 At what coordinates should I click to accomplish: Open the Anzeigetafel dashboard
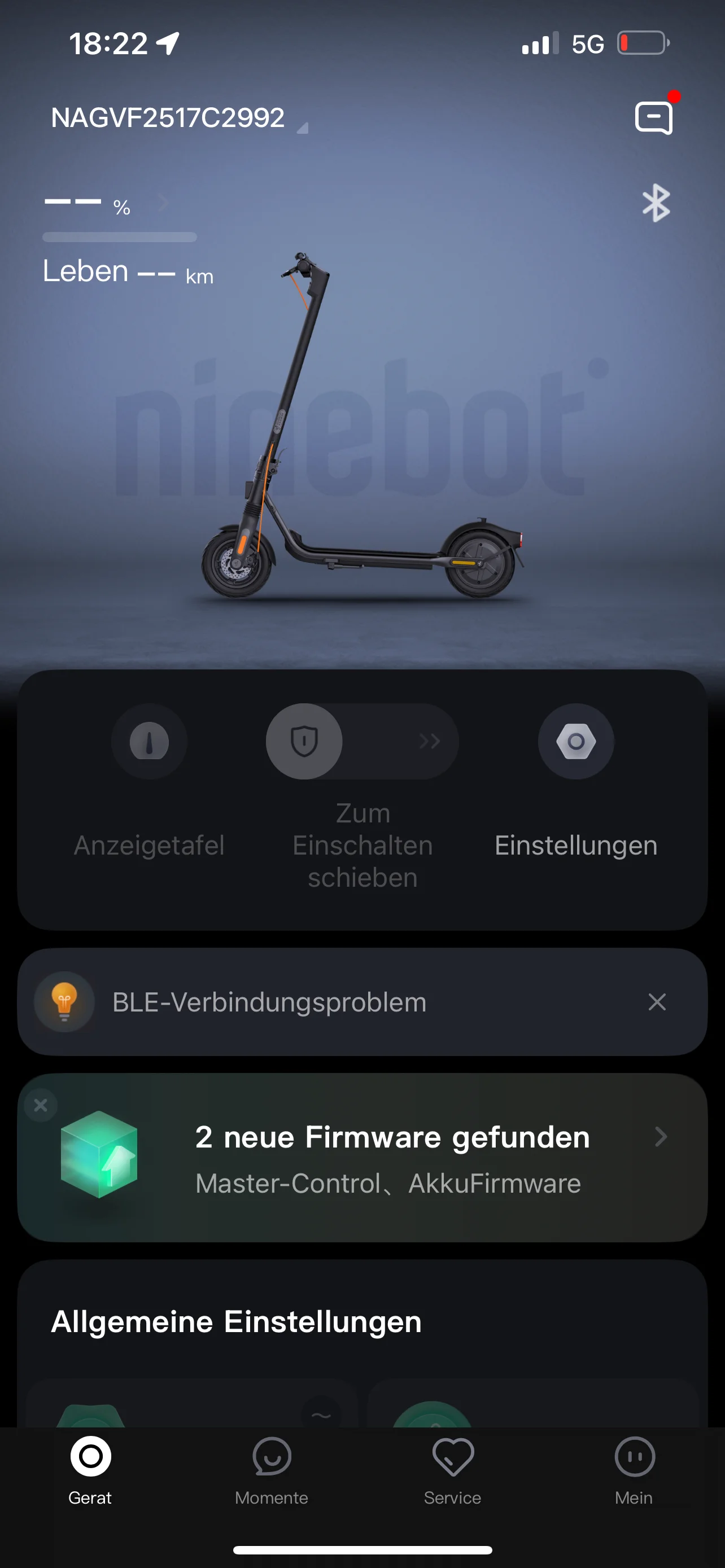click(x=149, y=742)
